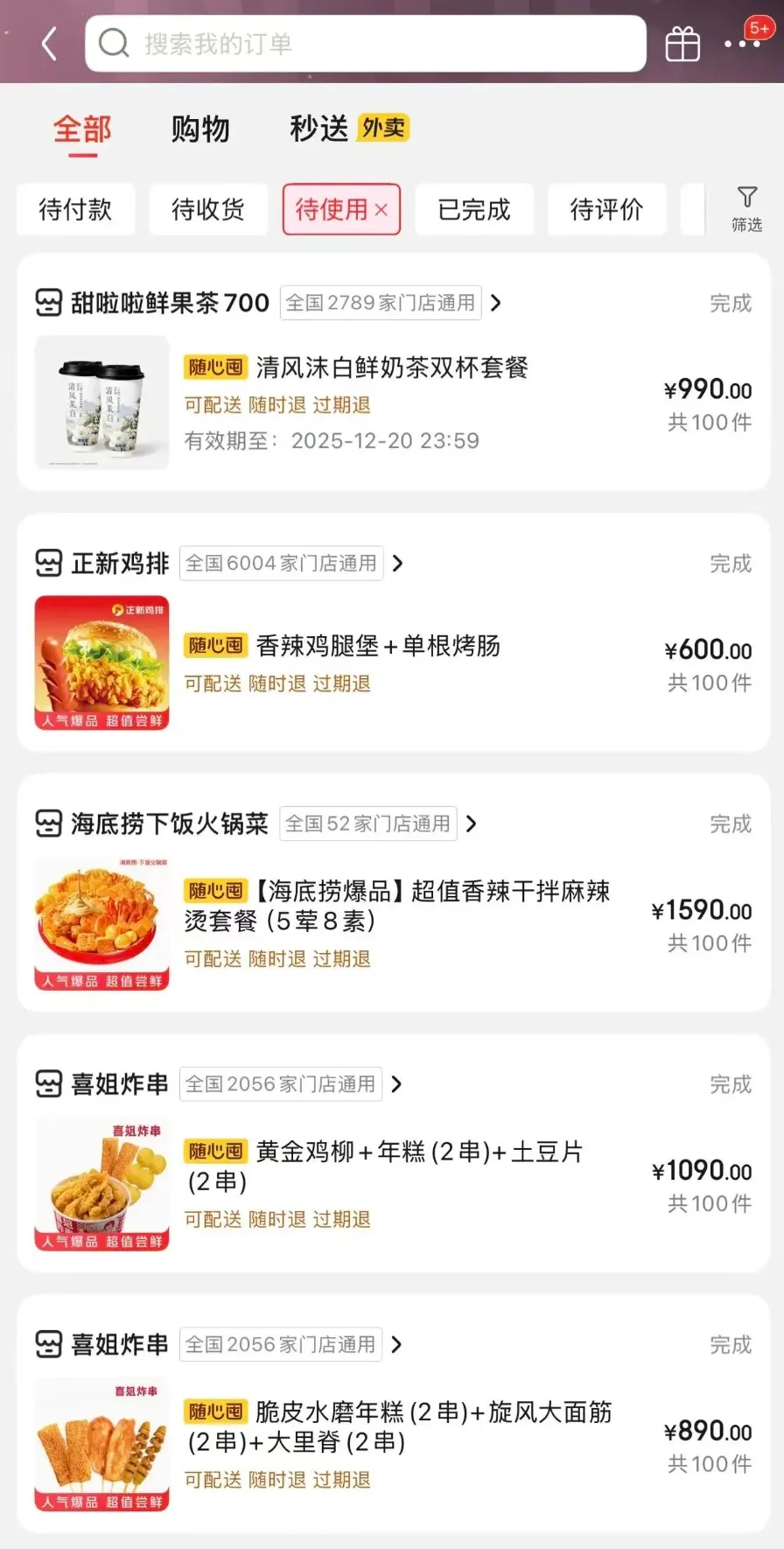The height and width of the screenshot is (1549, 784).
Task: Tap the back arrow to return
Action: pyautogui.click(x=48, y=43)
